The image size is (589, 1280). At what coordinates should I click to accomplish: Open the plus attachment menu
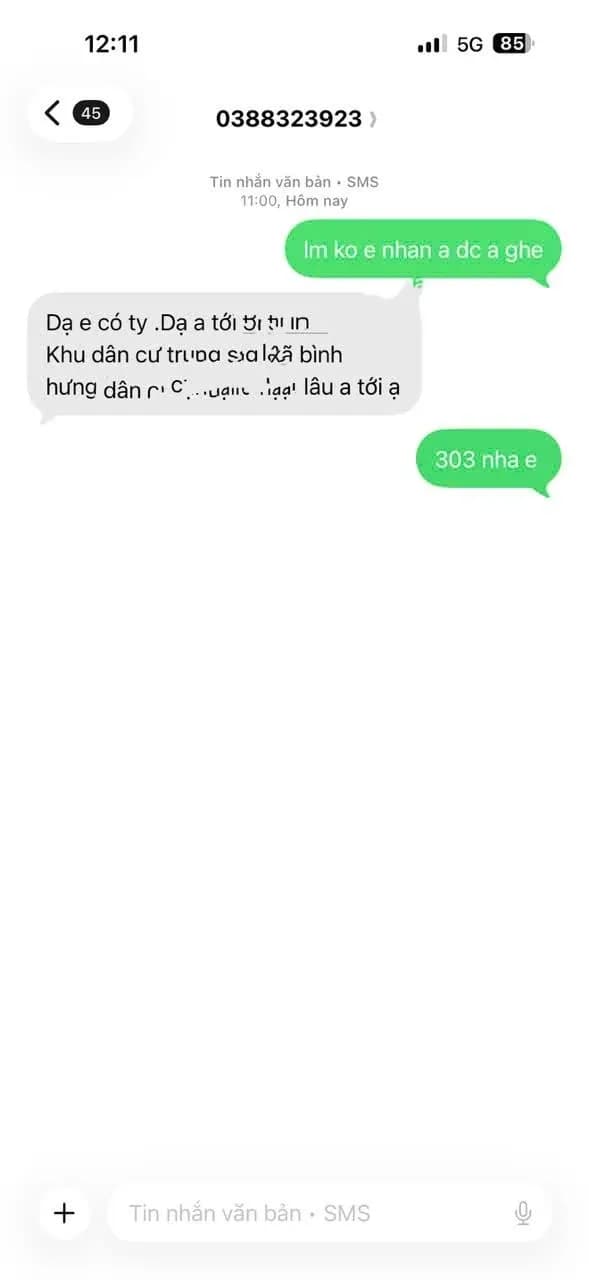coord(64,1213)
